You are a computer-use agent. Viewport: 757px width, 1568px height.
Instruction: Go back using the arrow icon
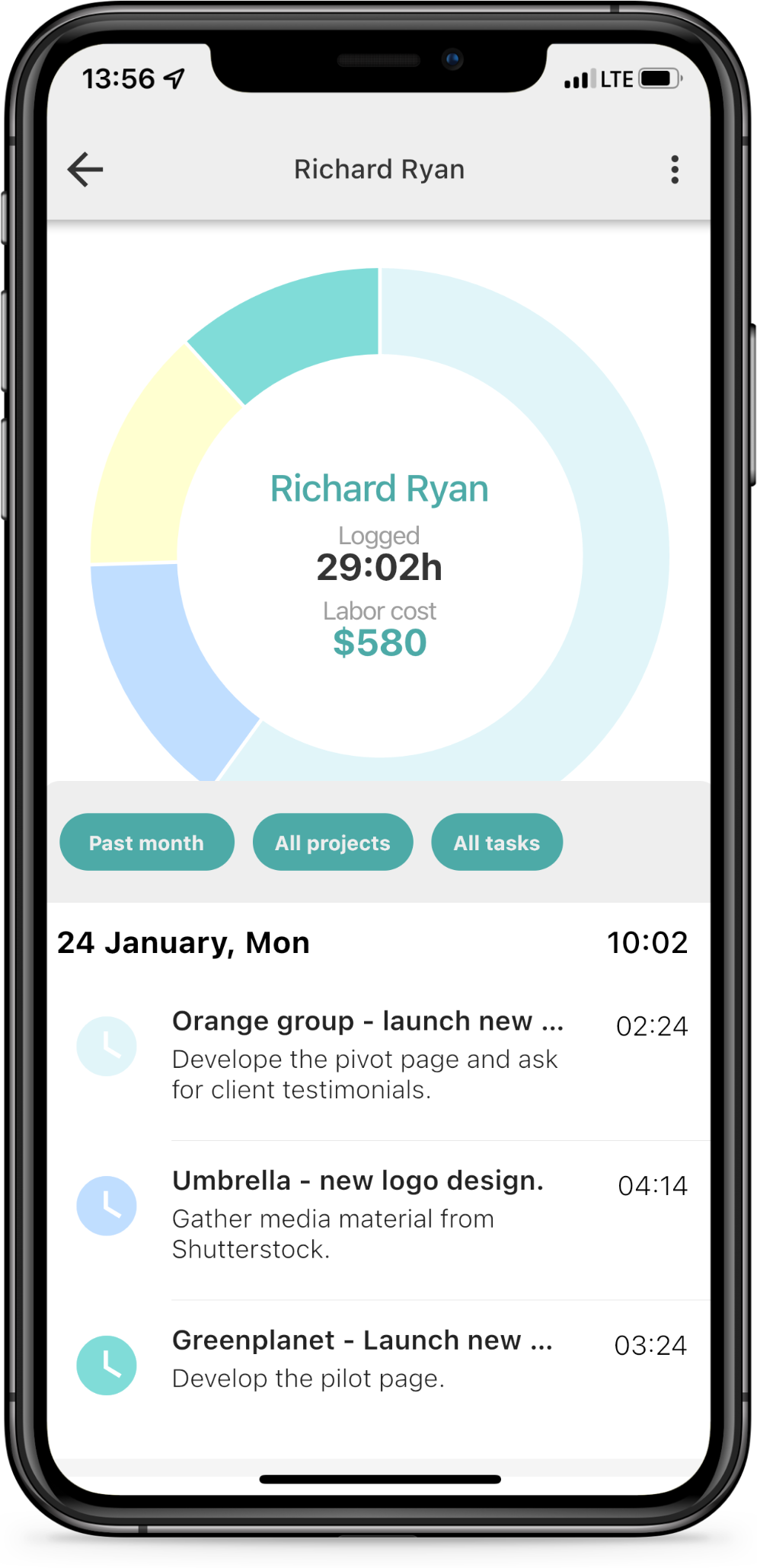[x=85, y=169]
